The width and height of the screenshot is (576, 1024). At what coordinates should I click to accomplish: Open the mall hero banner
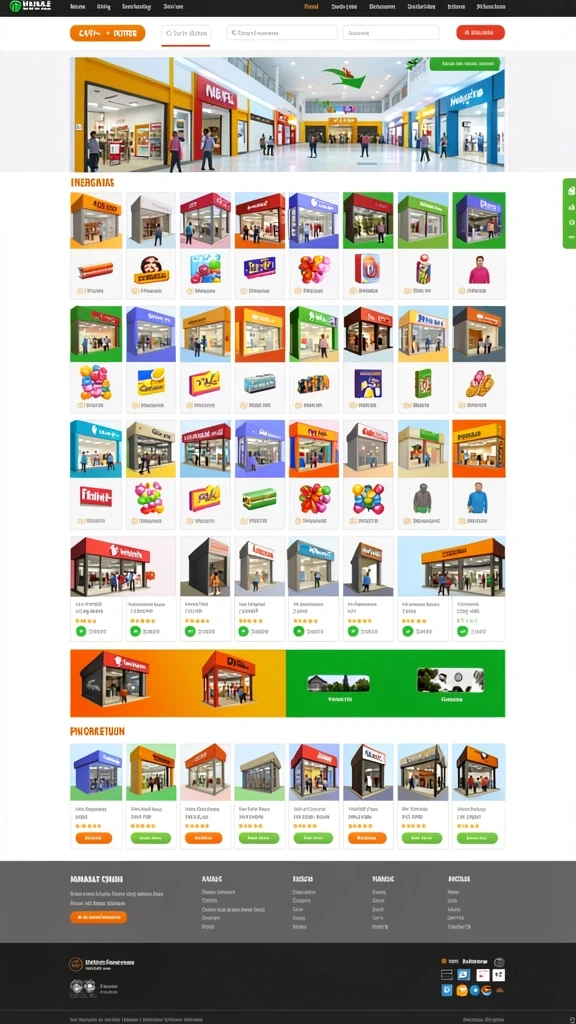pos(287,114)
